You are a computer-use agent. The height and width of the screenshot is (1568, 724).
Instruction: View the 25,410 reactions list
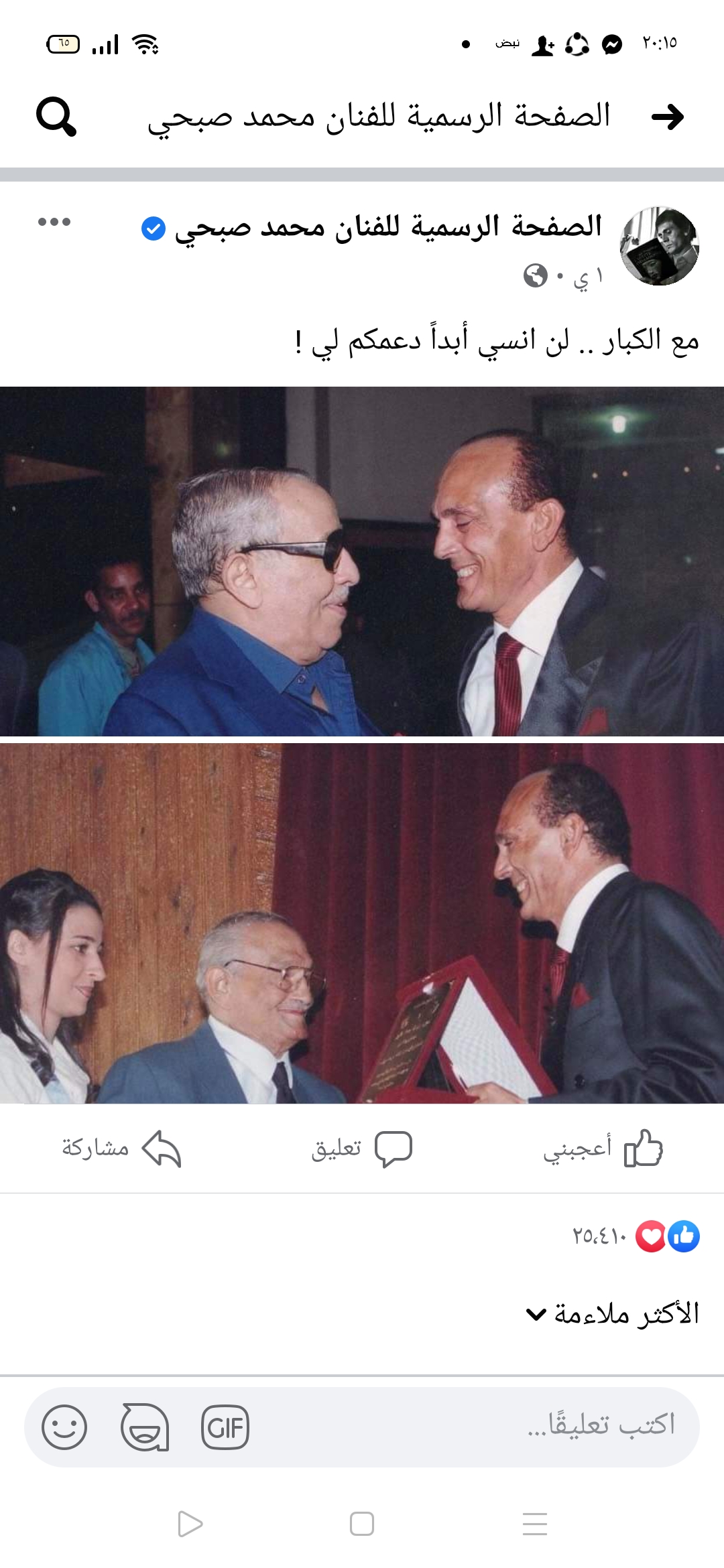pos(634,1236)
